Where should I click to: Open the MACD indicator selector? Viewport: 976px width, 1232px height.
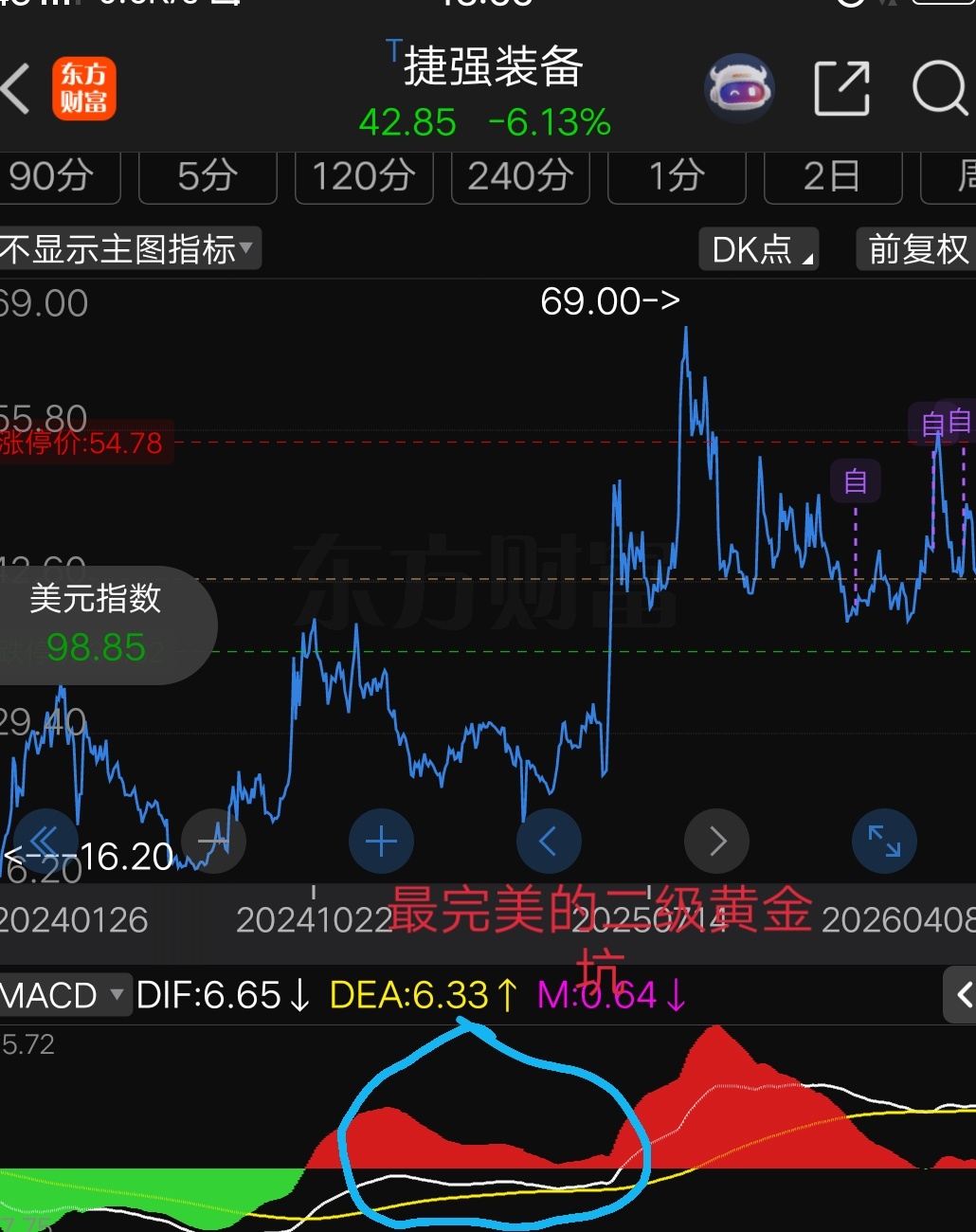[63, 995]
